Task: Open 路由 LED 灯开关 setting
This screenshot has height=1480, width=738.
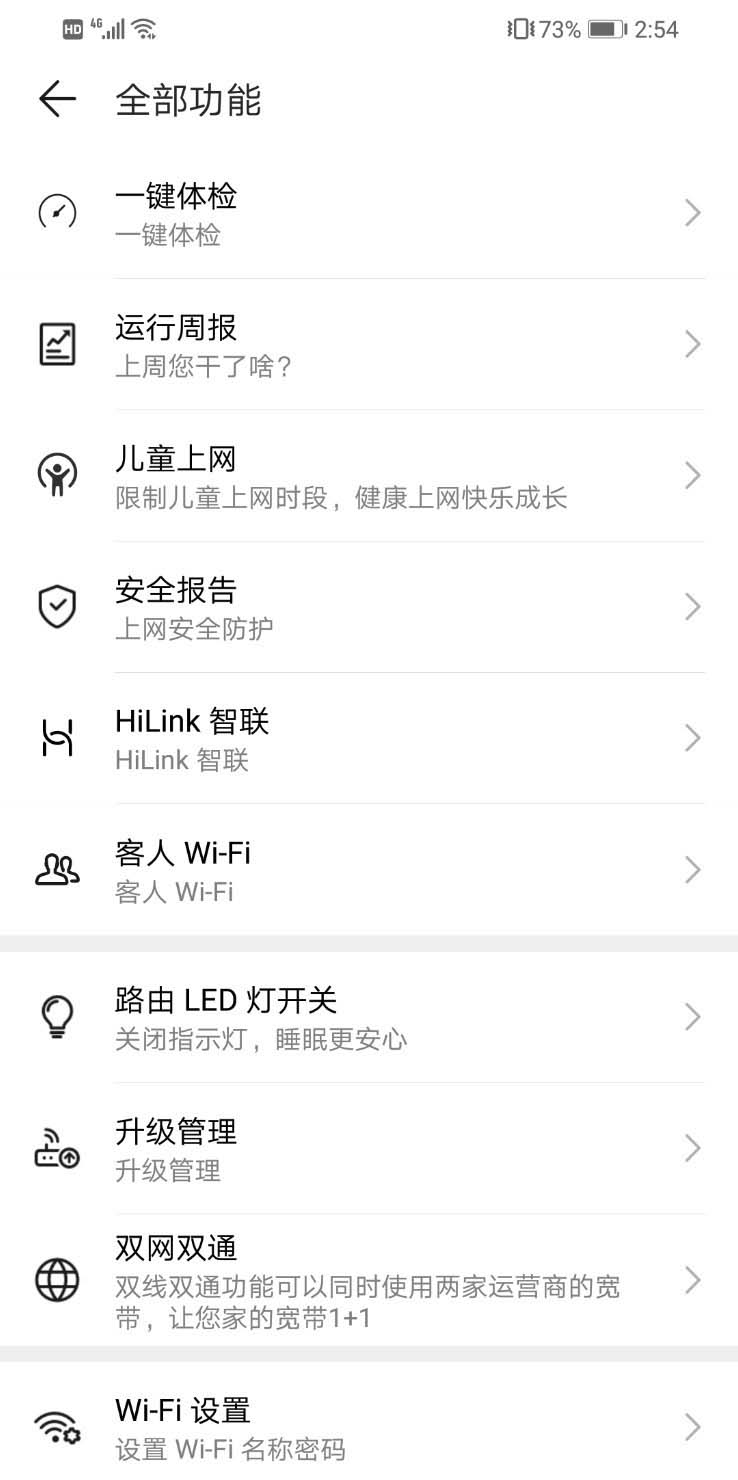Action: pyautogui.click(x=369, y=1017)
